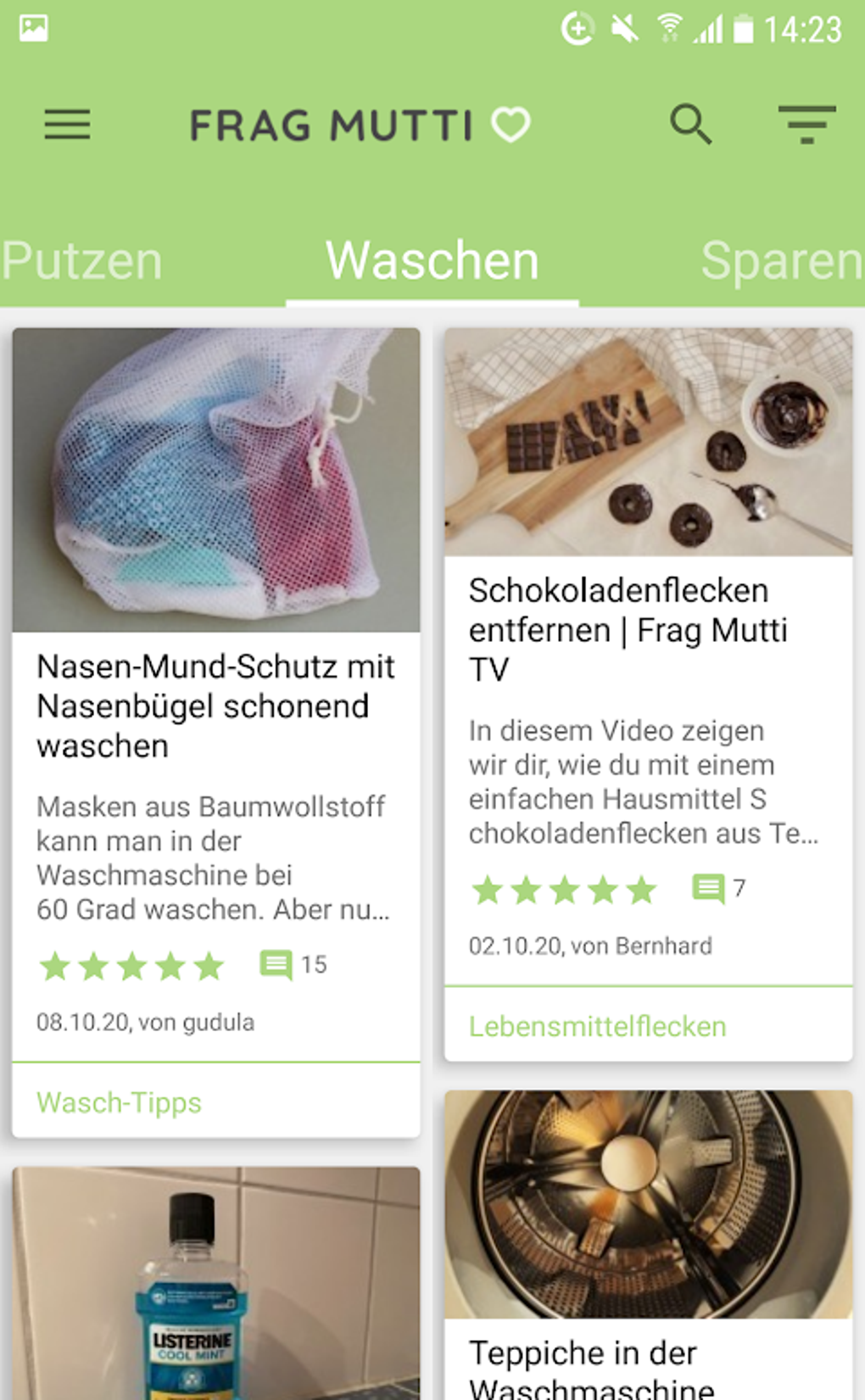865x1400 pixels.
Task: Switch to the Putzen tab
Action: (81, 260)
